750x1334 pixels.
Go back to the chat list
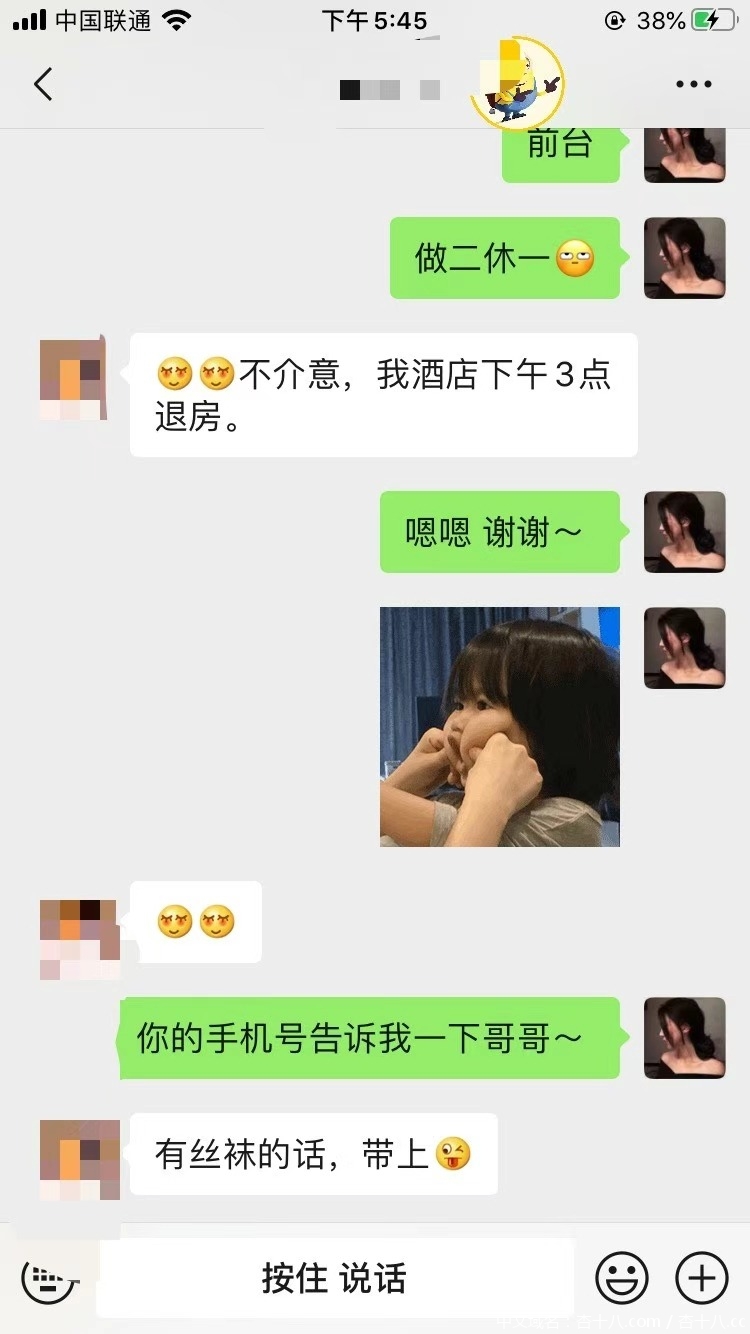pyautogui.click(x=43, y=85)
